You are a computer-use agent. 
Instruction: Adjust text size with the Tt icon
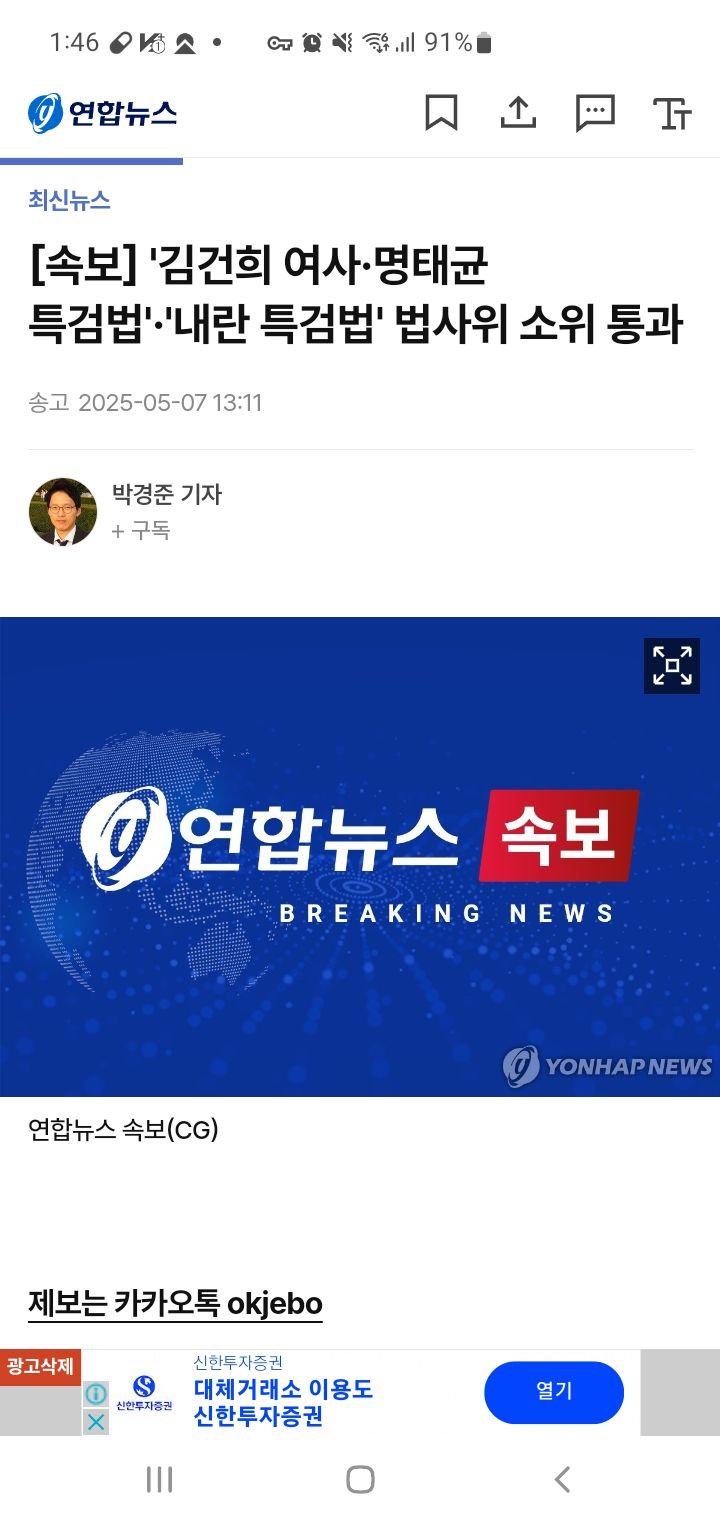[672, 114]
